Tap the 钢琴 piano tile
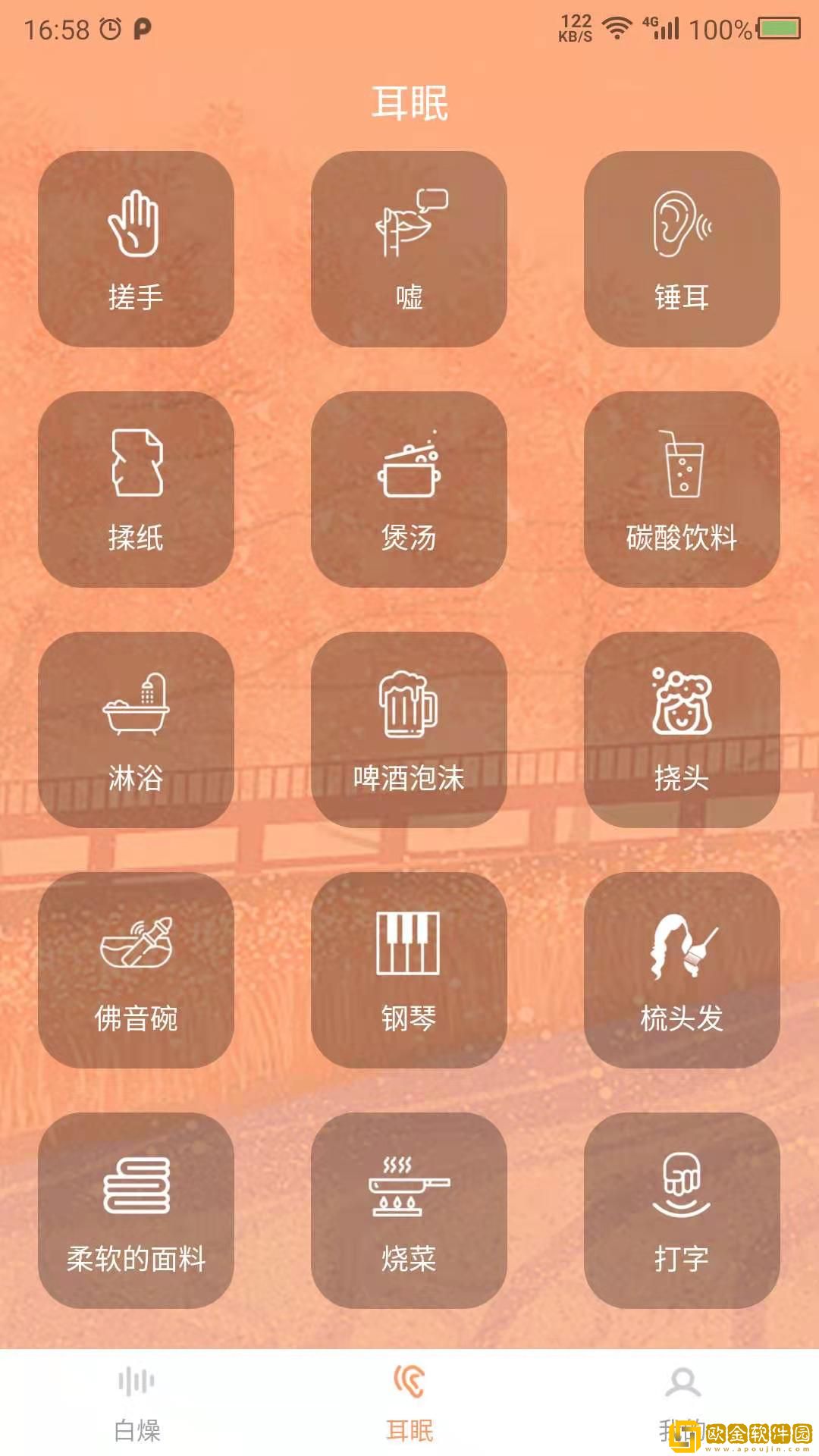819x1456 pixels. (x=409, y=970)
